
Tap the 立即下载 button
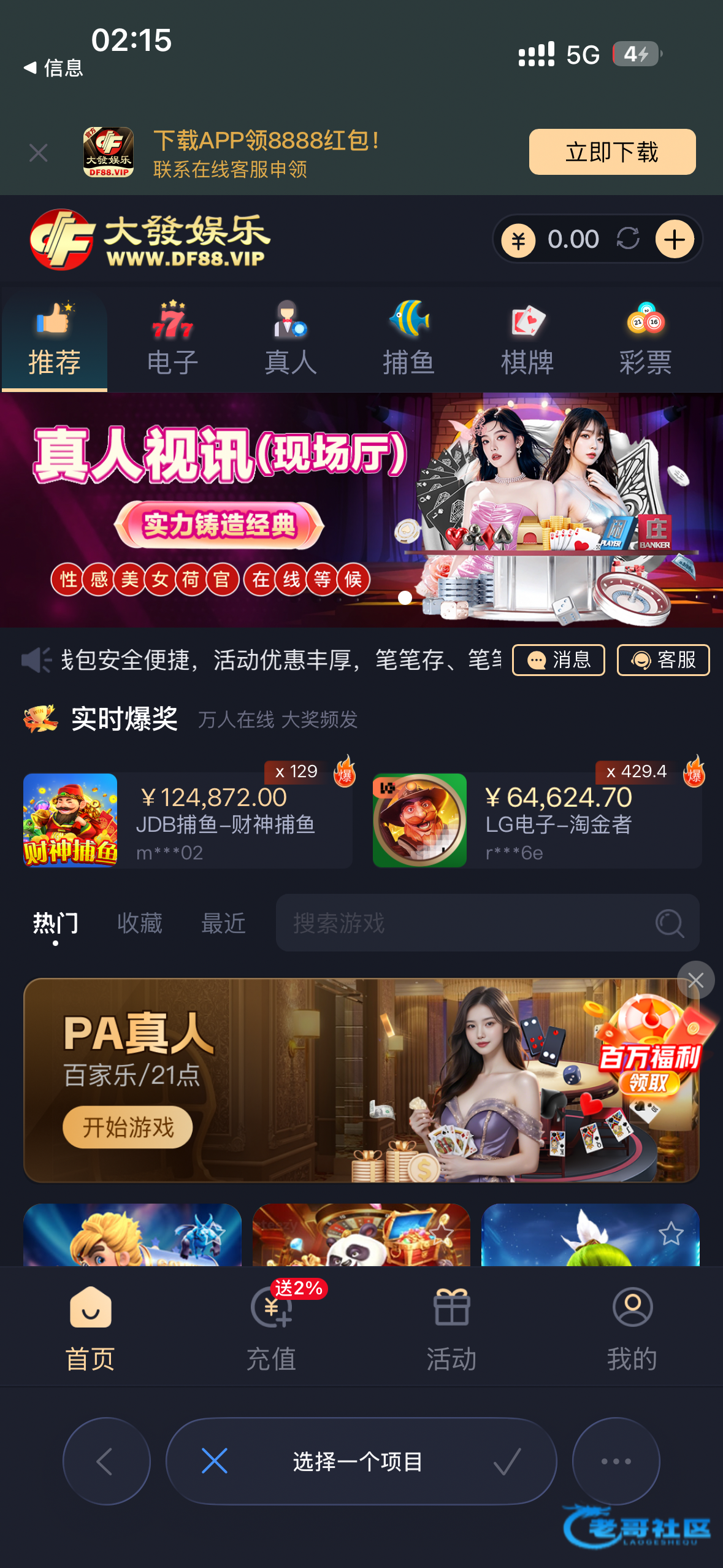[611, 152]
